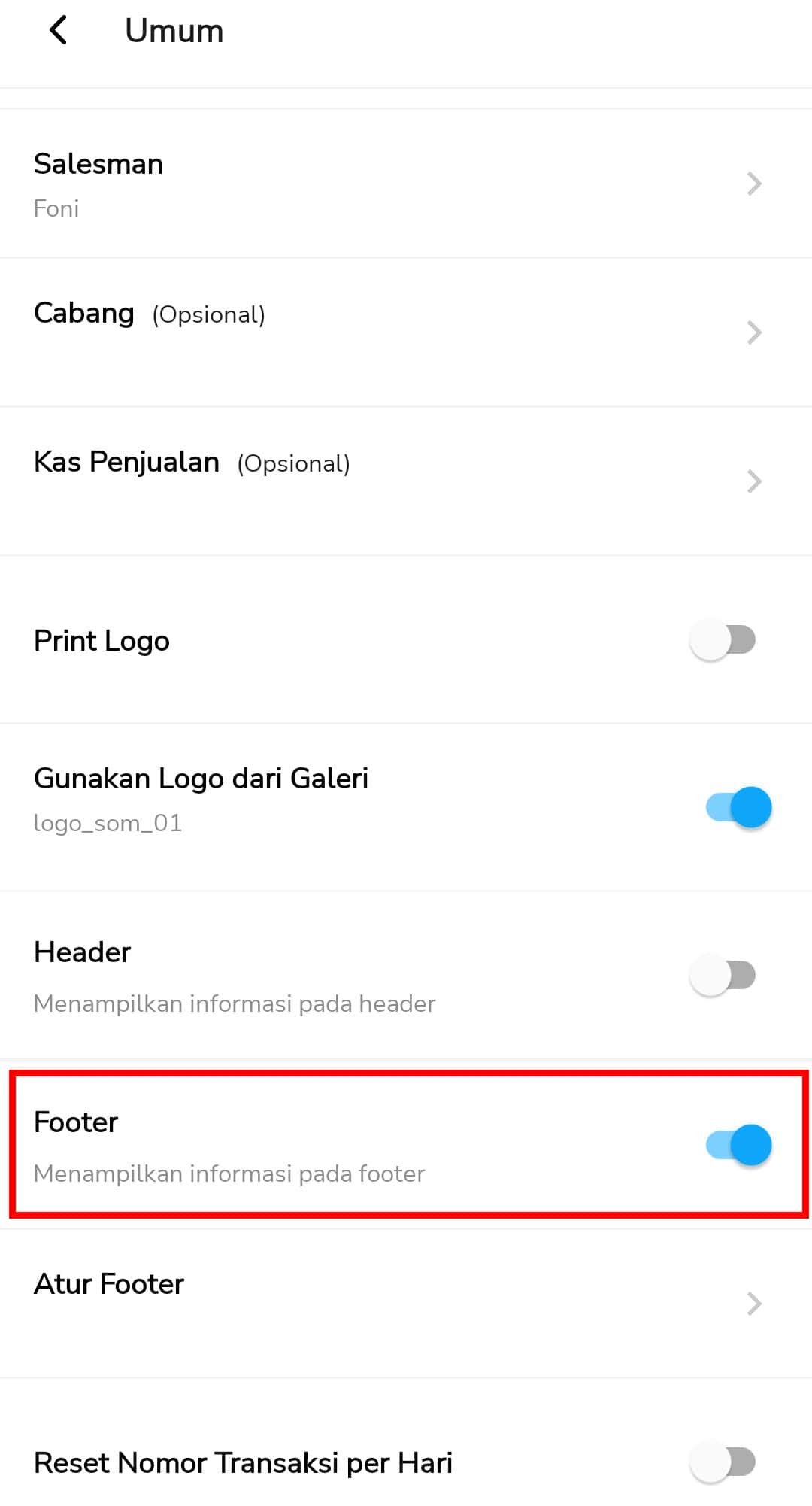Open the Cabang option
Viewport: 812px width, 1506px height.
coord(406,332)
